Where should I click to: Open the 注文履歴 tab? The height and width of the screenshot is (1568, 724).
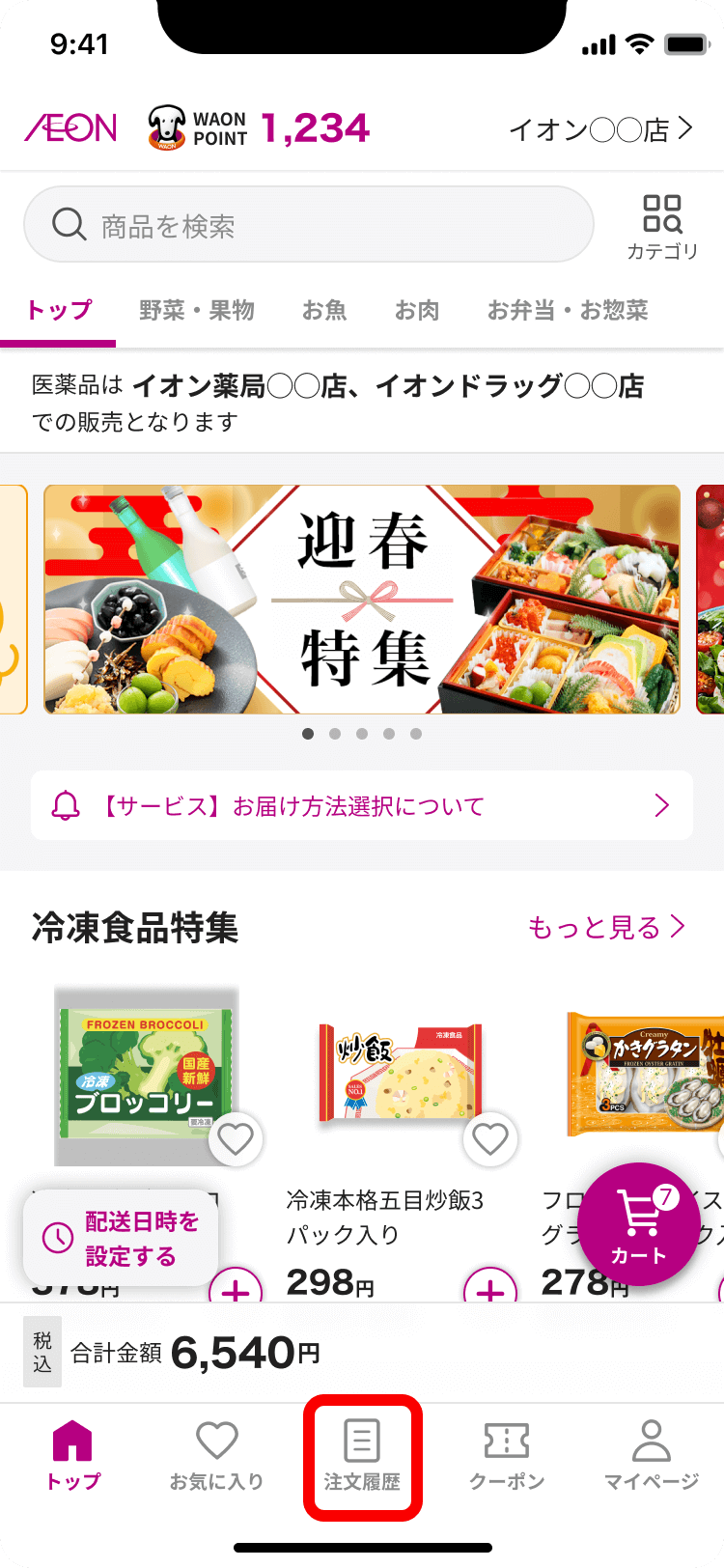[x=362, y=1457]
